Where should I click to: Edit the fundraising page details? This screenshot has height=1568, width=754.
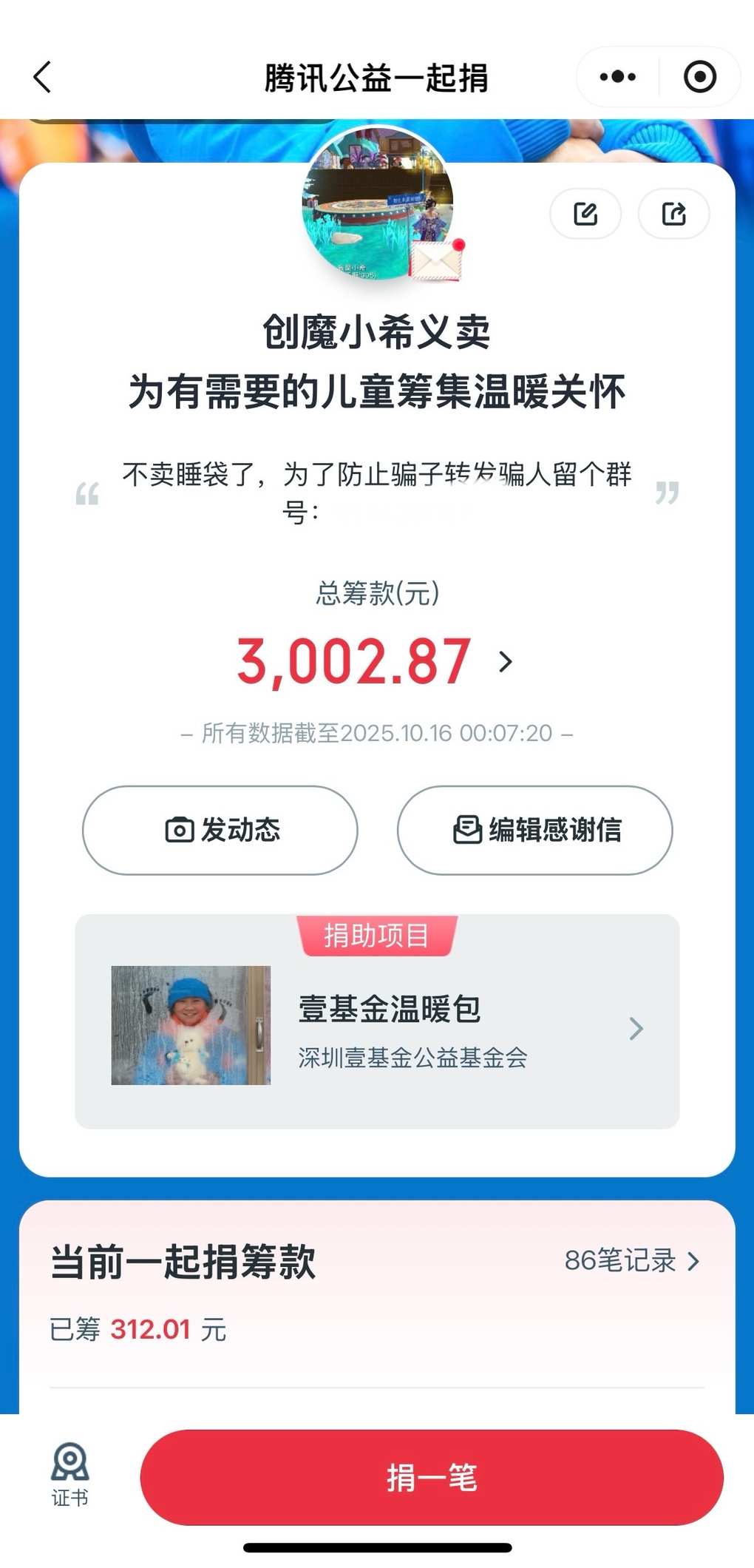(x=585, y=214)
